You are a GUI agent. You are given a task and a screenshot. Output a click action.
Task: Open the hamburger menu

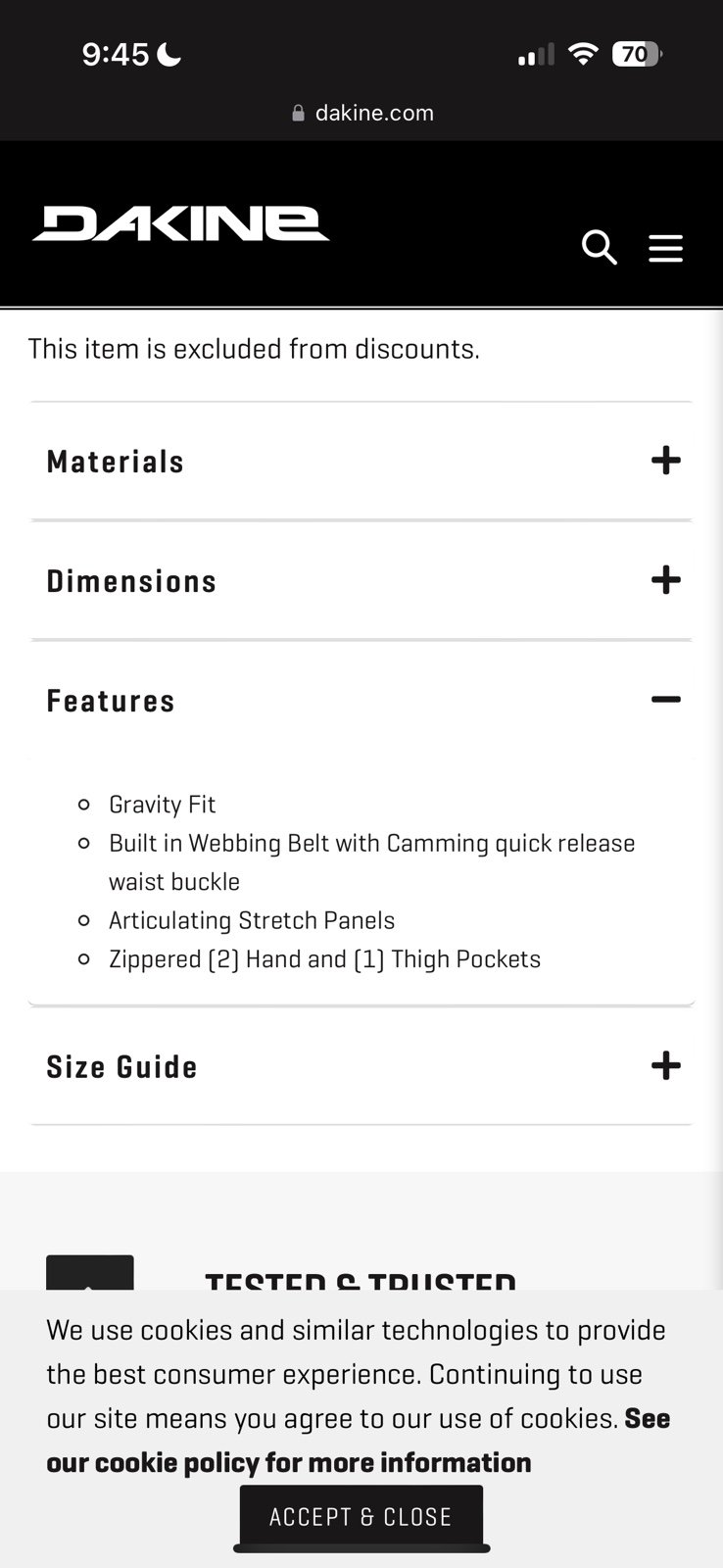pos(665,248)
